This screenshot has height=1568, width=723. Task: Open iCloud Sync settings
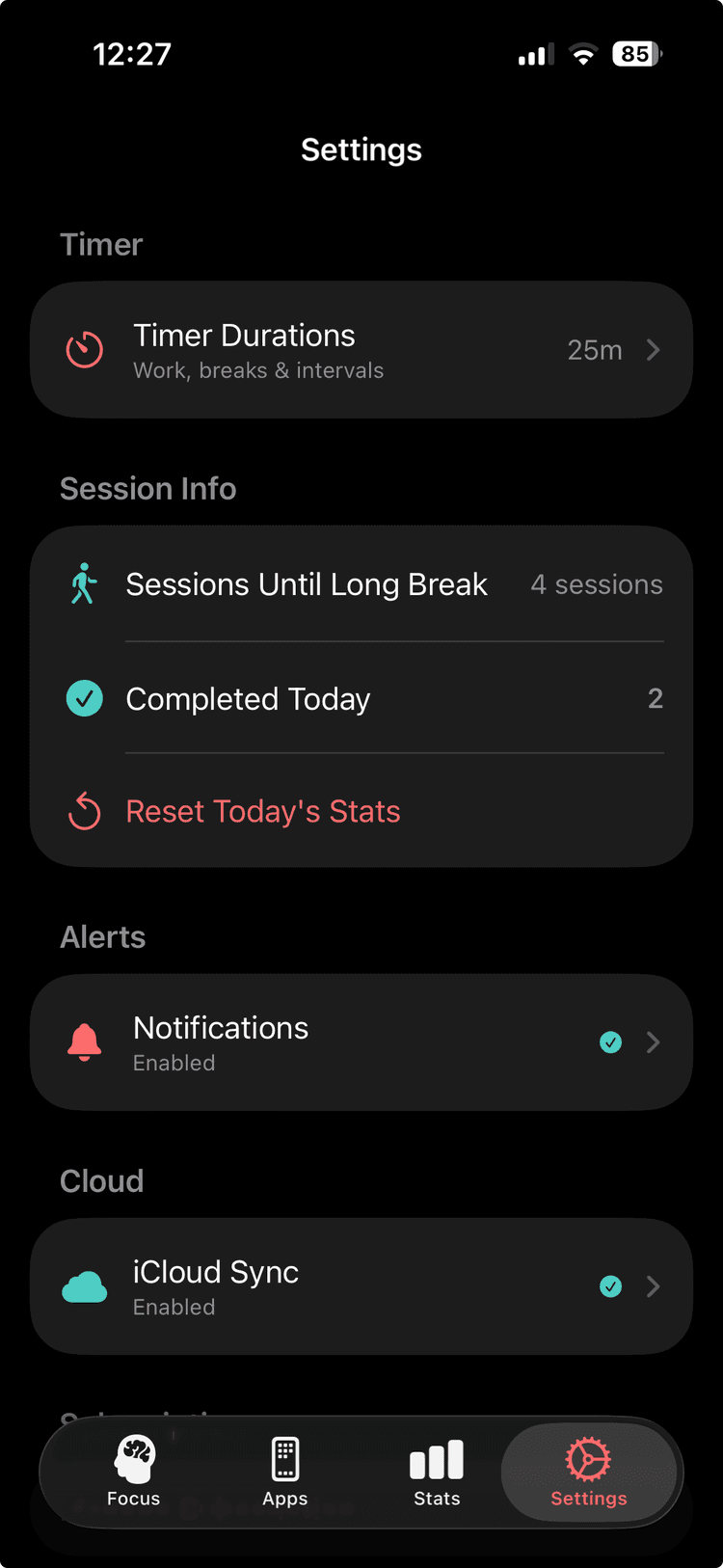(x=361, y=1286)
